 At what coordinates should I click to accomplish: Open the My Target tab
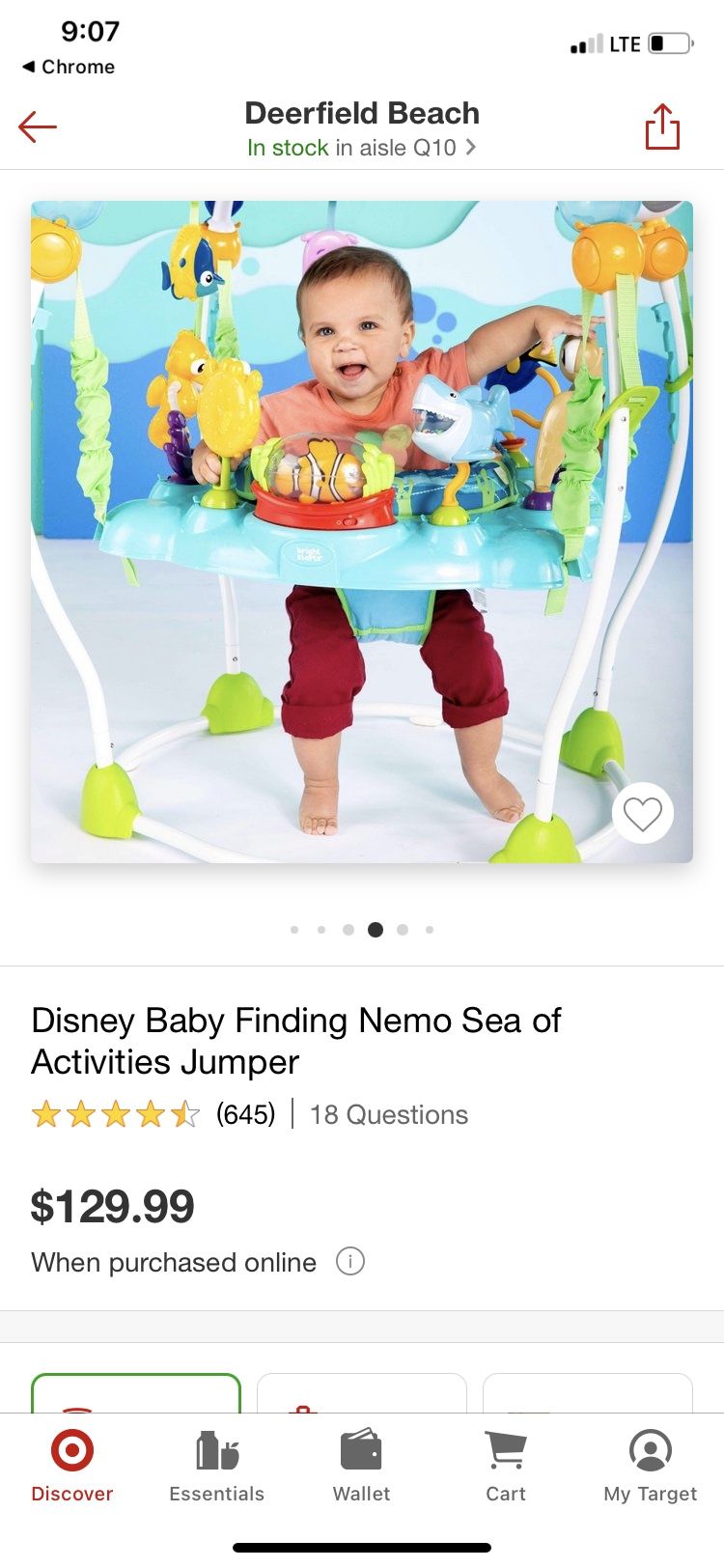click(650, 1466)
